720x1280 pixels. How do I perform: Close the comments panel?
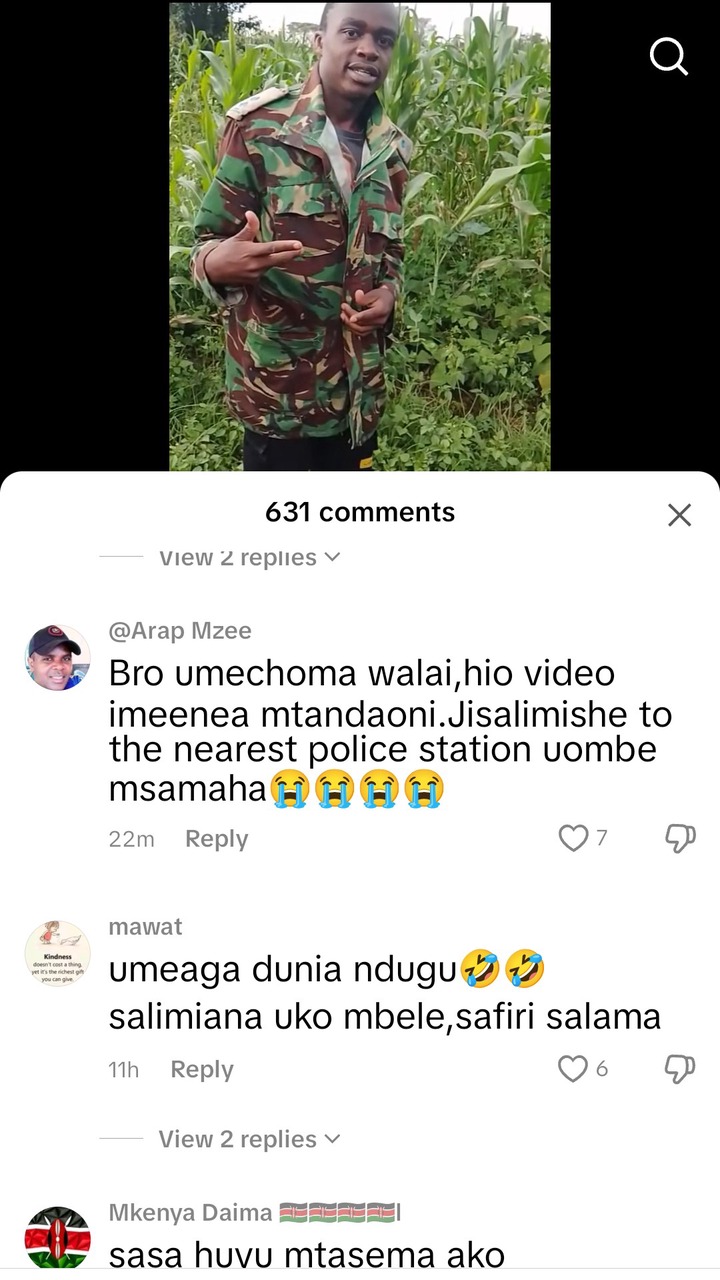click(679, 515)
